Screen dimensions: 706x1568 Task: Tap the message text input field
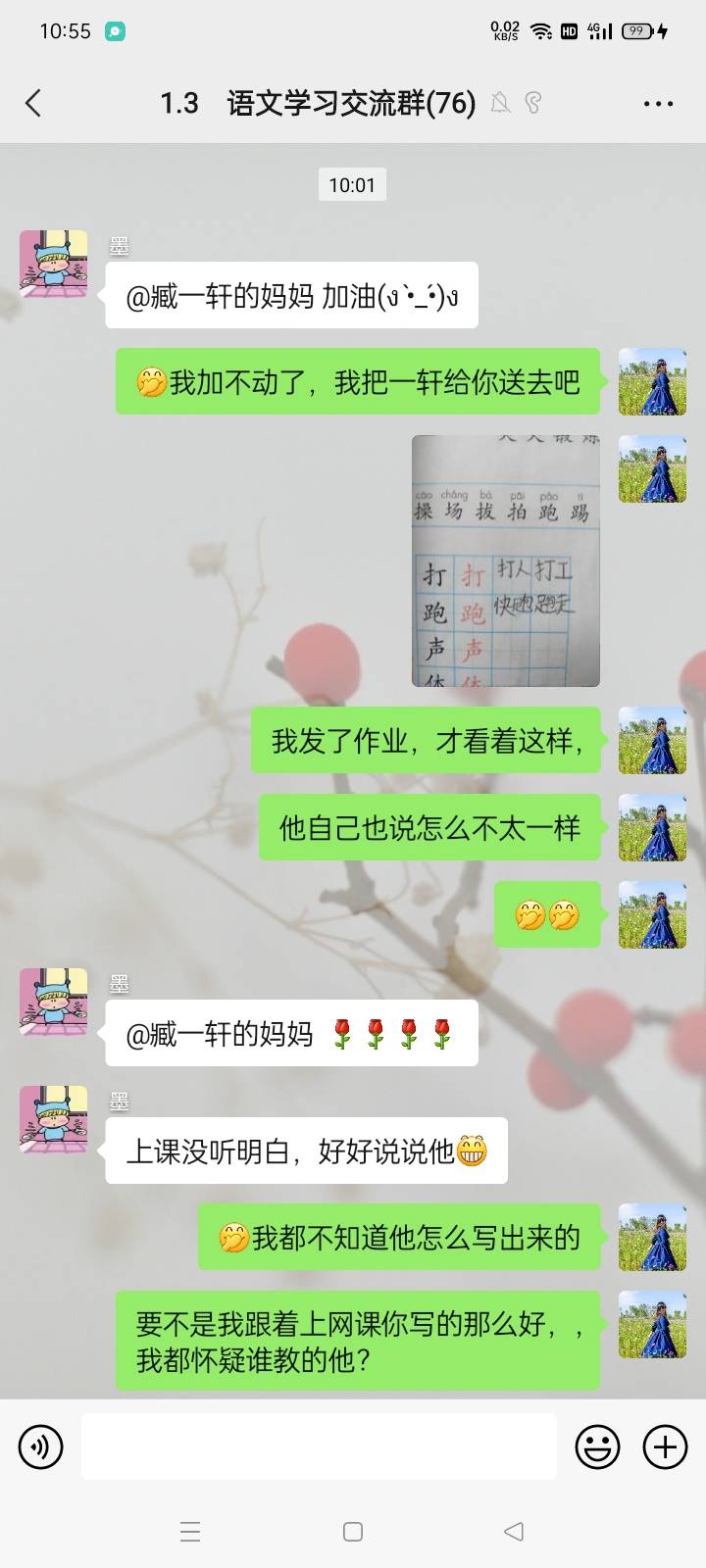[x=321, y=1446]
